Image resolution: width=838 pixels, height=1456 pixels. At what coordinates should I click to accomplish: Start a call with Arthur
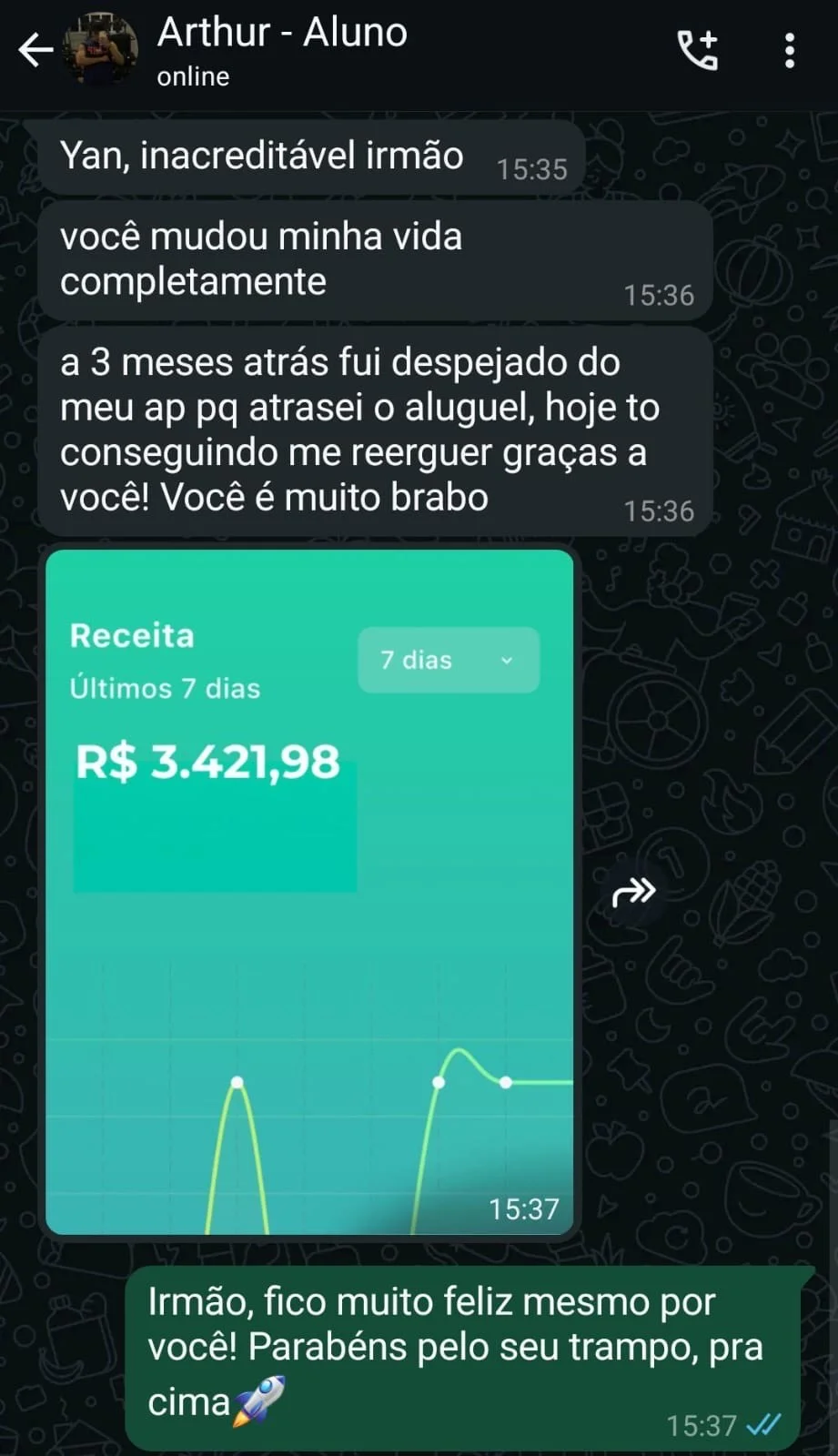point(698,50)
